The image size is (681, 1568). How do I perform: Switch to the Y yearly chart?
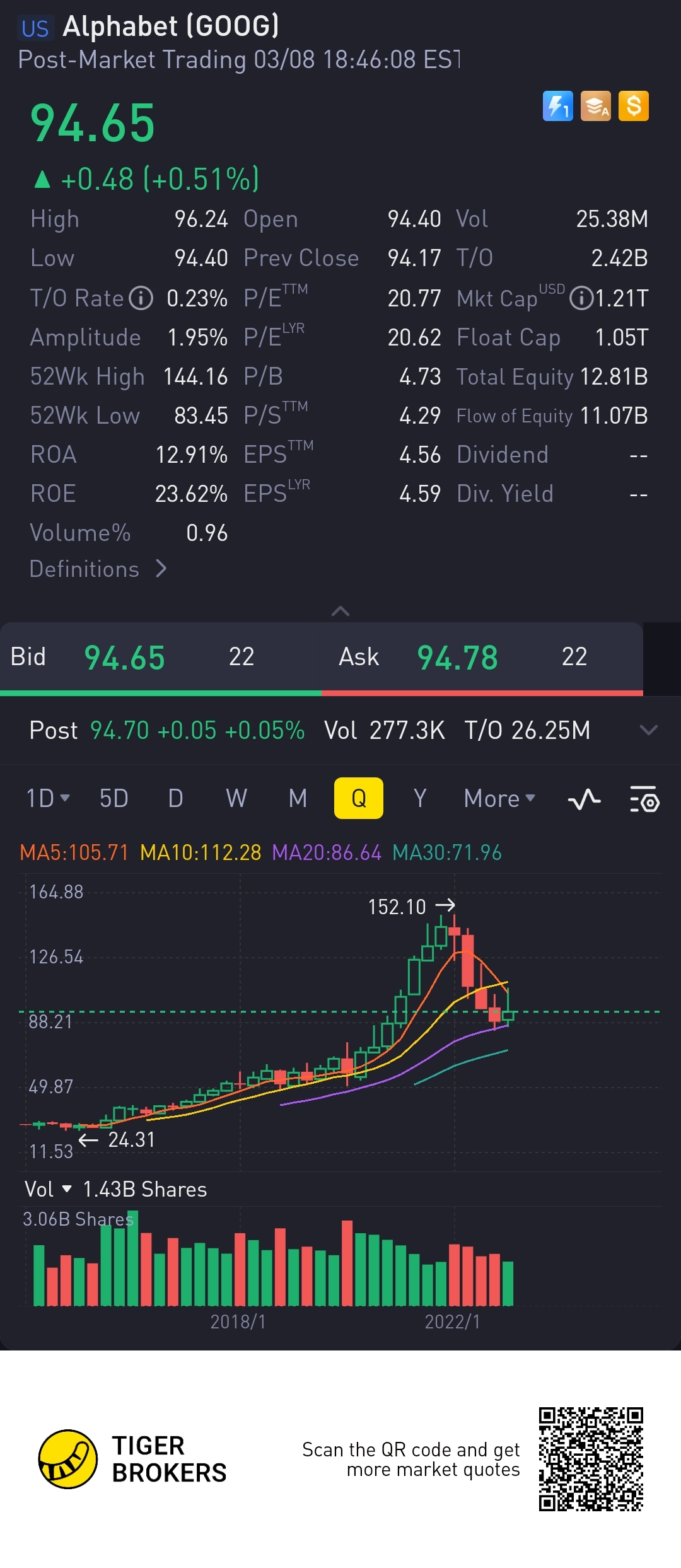[420, 798]
